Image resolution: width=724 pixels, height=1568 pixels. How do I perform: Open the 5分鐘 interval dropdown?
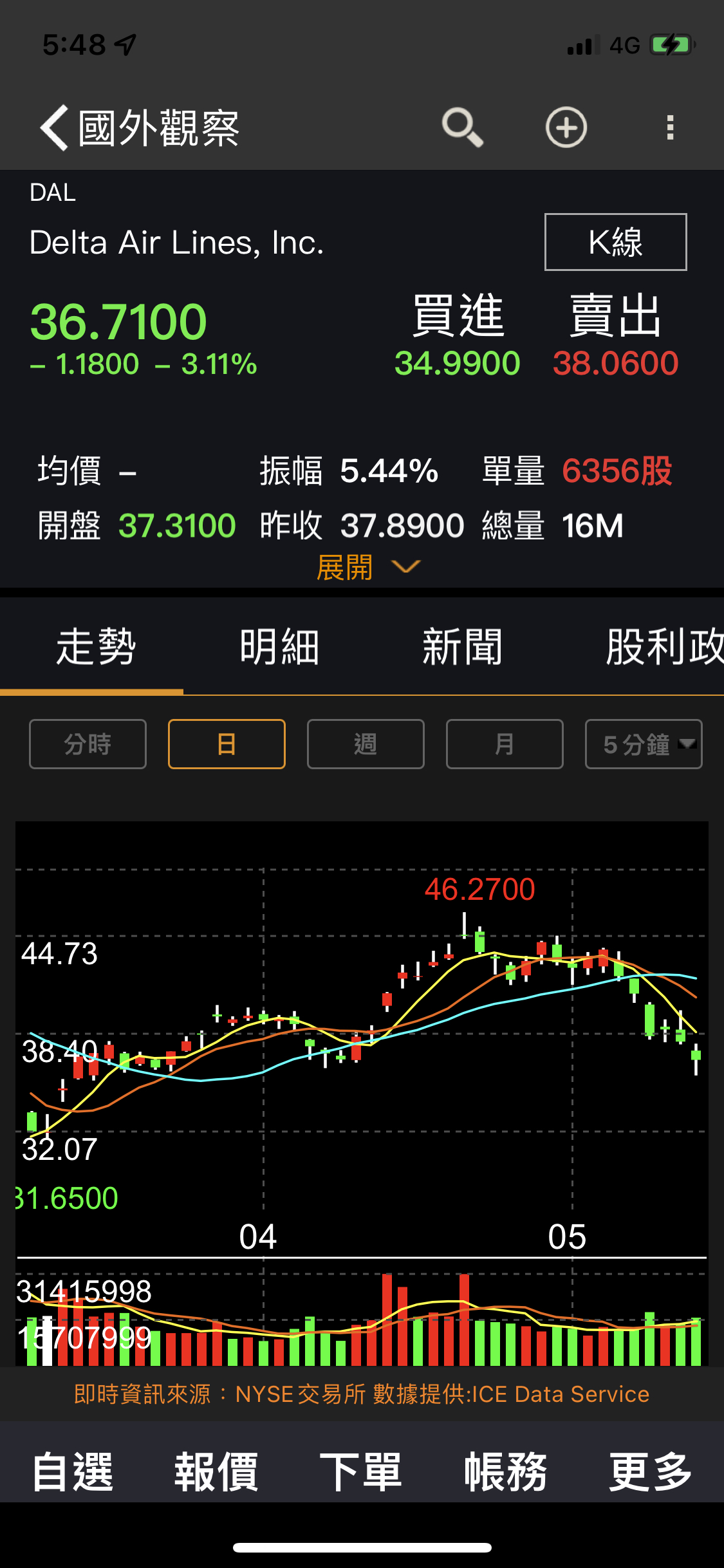pos(643,744)
